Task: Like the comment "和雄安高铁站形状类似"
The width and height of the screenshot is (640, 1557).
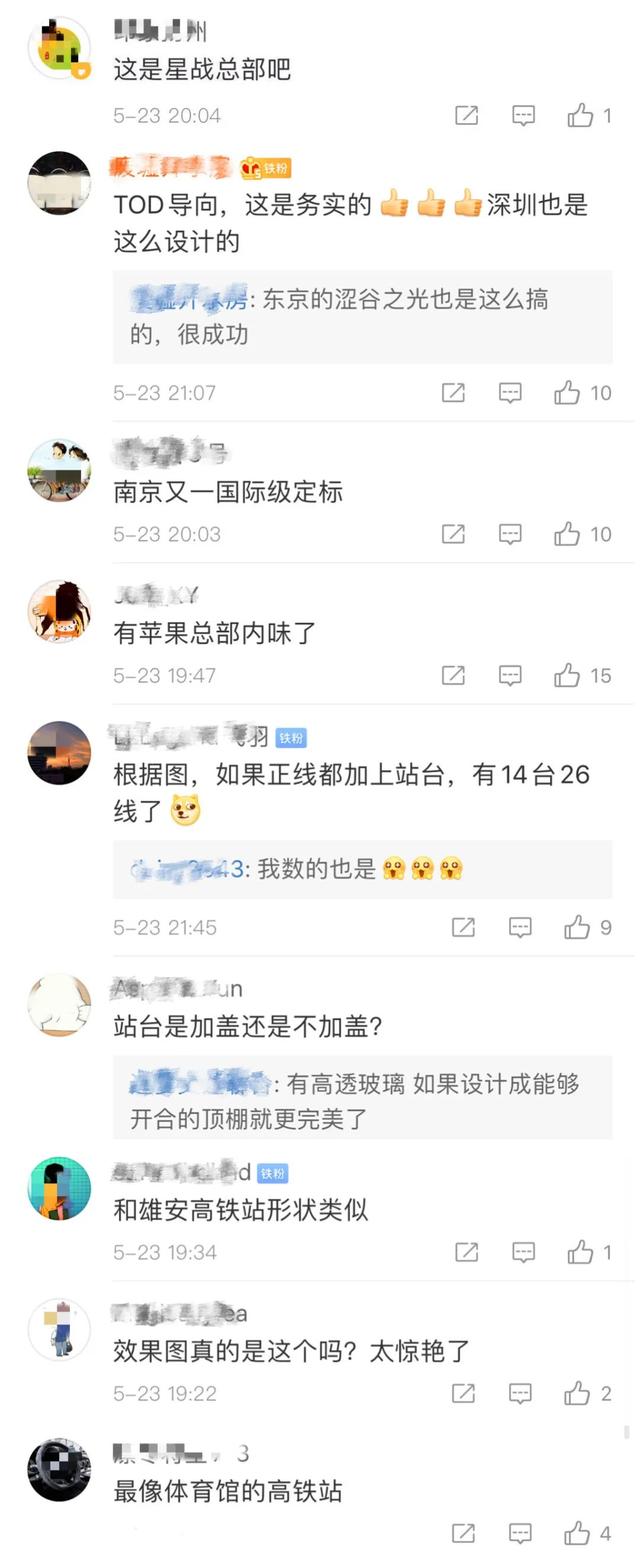Action: [x=580, y=1252]
